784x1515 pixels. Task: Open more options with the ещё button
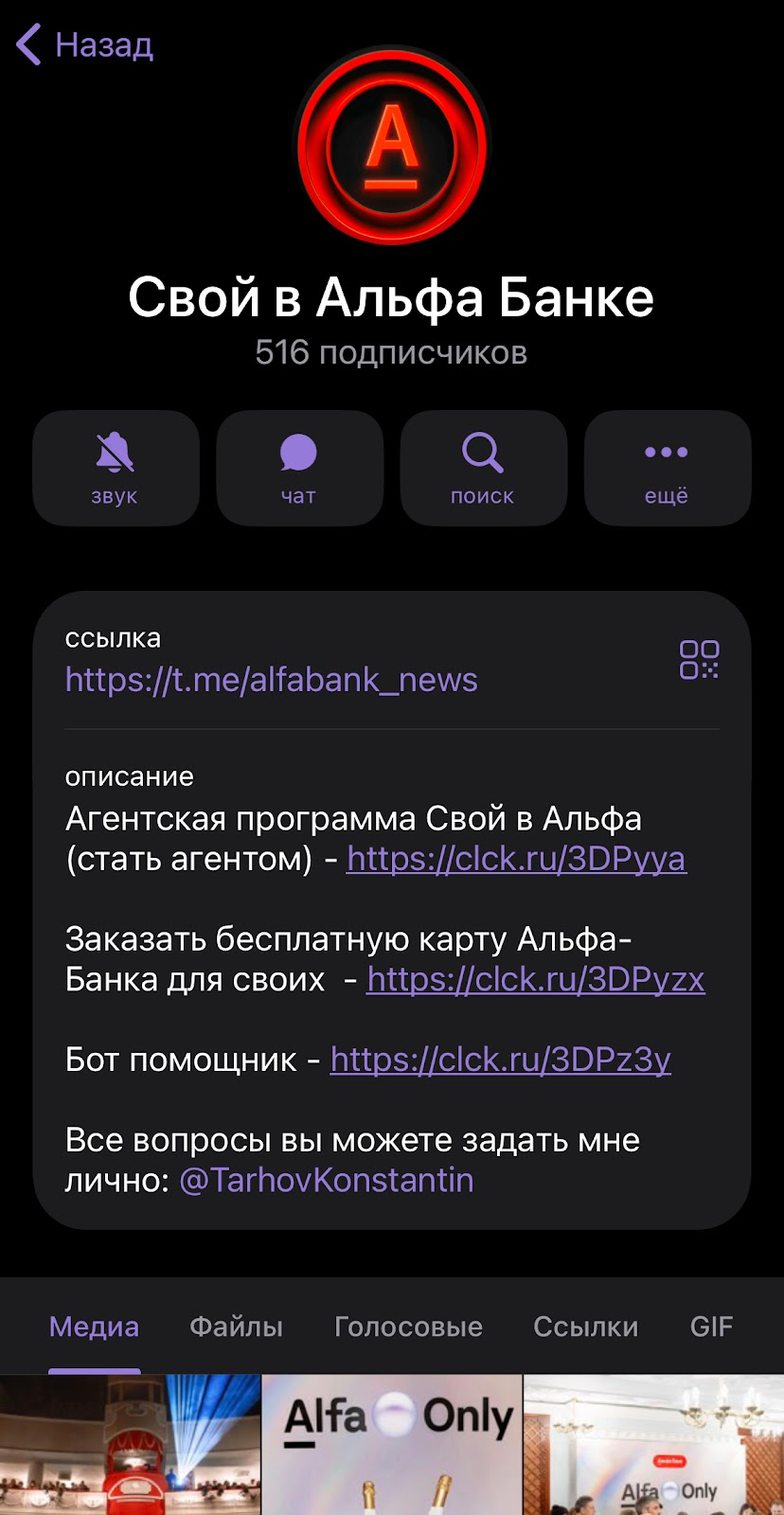[667, 468]
